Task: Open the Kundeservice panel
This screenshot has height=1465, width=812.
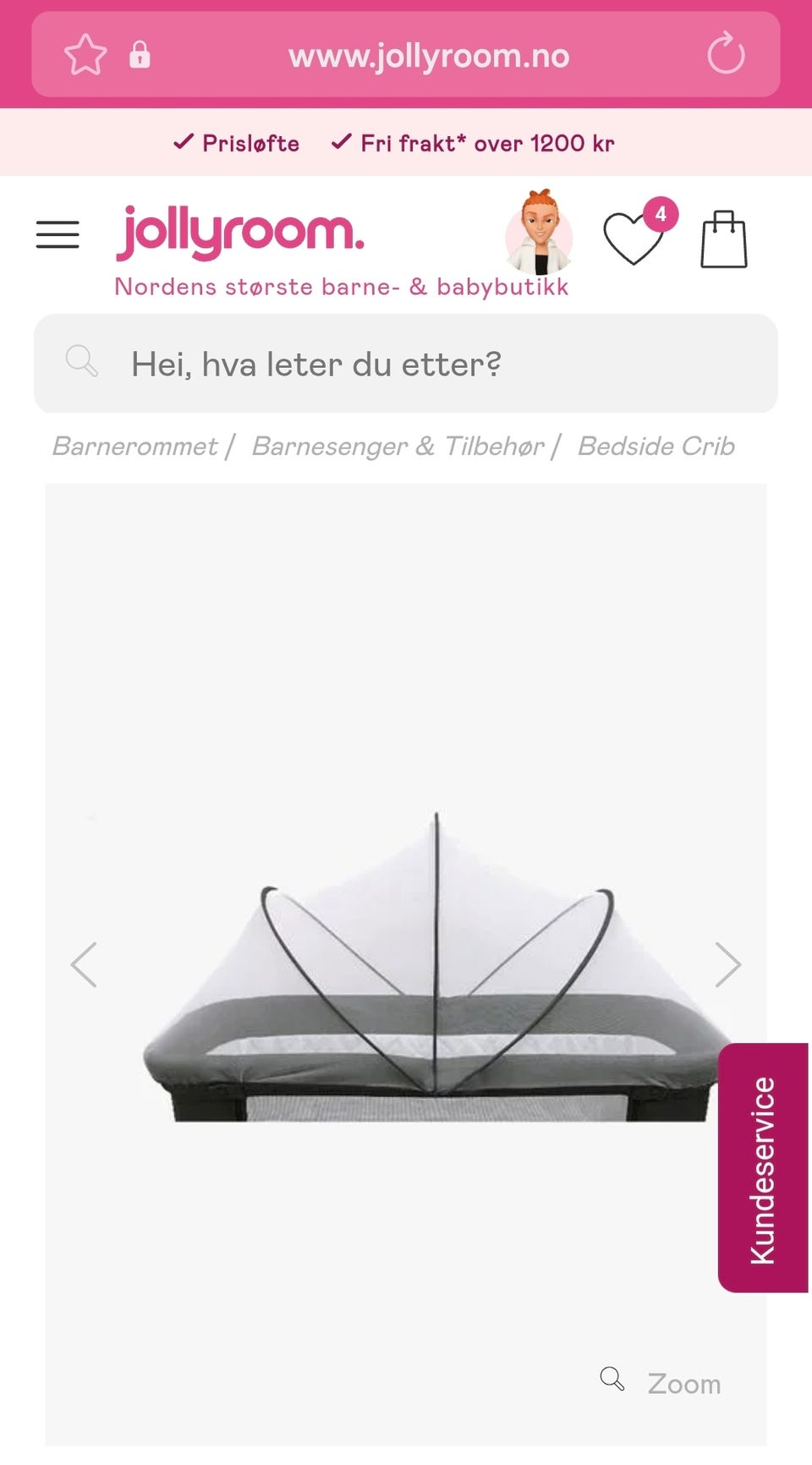Action: pos(763,1159)
